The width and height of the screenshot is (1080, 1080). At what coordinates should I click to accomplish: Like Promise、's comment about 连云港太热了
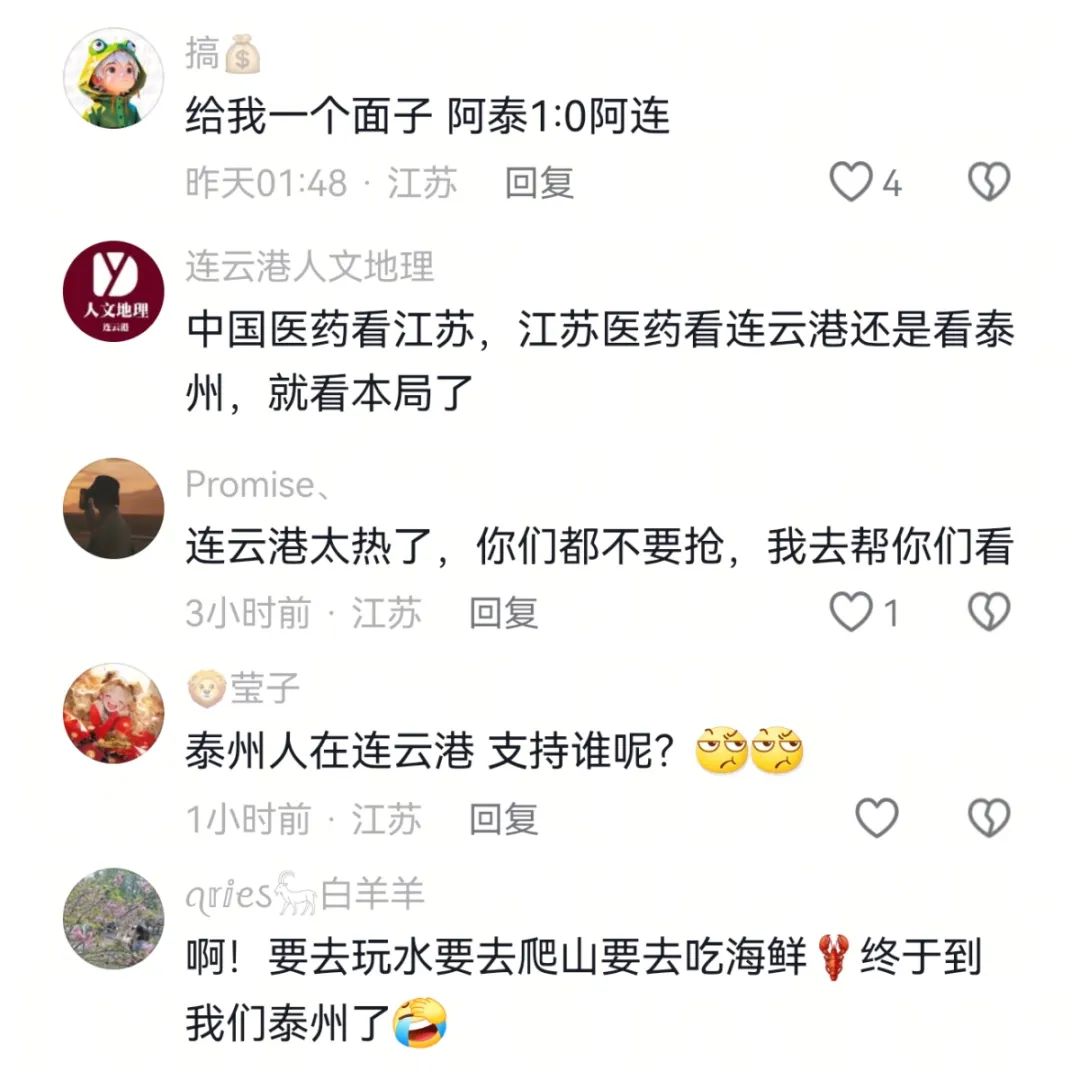pyautogui.click(x=852, y=612)
